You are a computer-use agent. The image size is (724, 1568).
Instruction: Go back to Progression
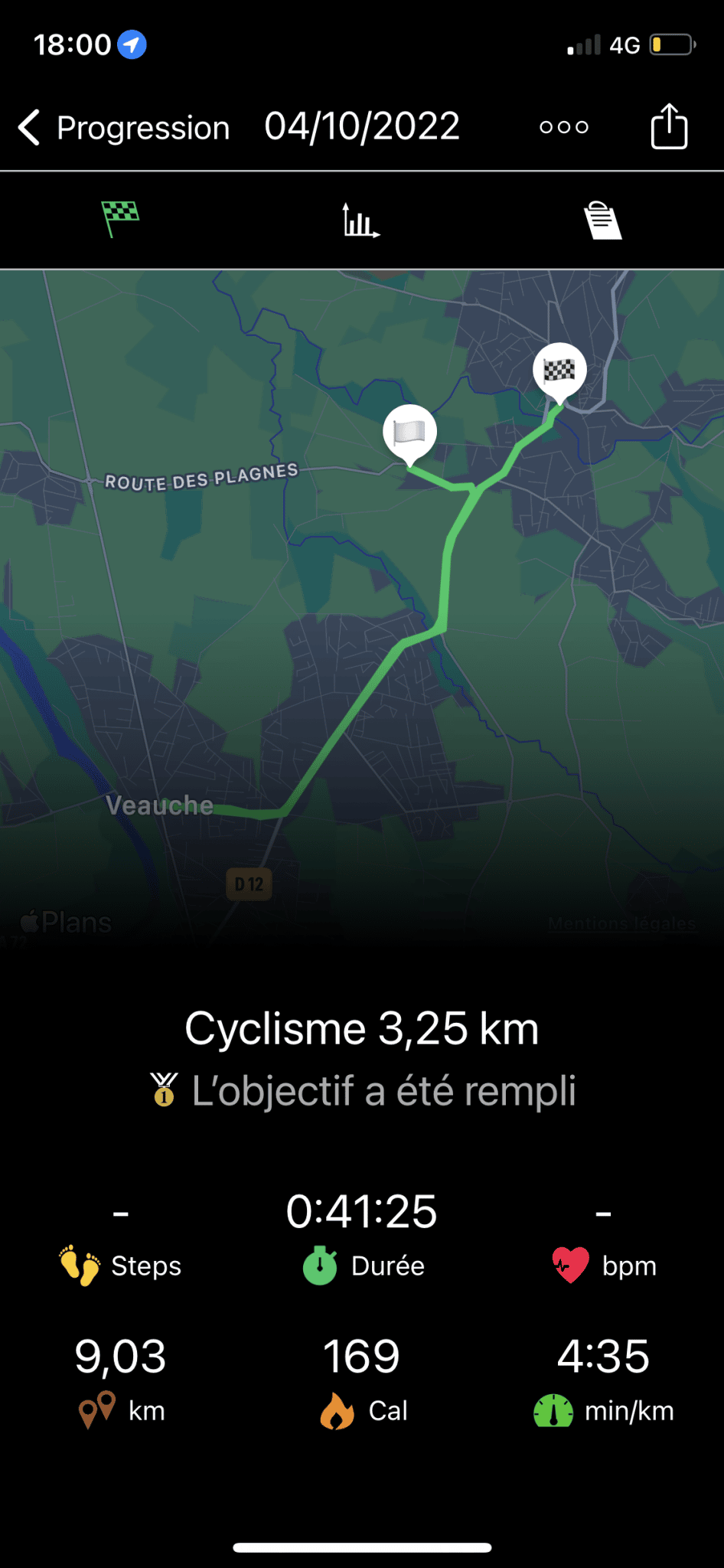(x=124, y=127)
